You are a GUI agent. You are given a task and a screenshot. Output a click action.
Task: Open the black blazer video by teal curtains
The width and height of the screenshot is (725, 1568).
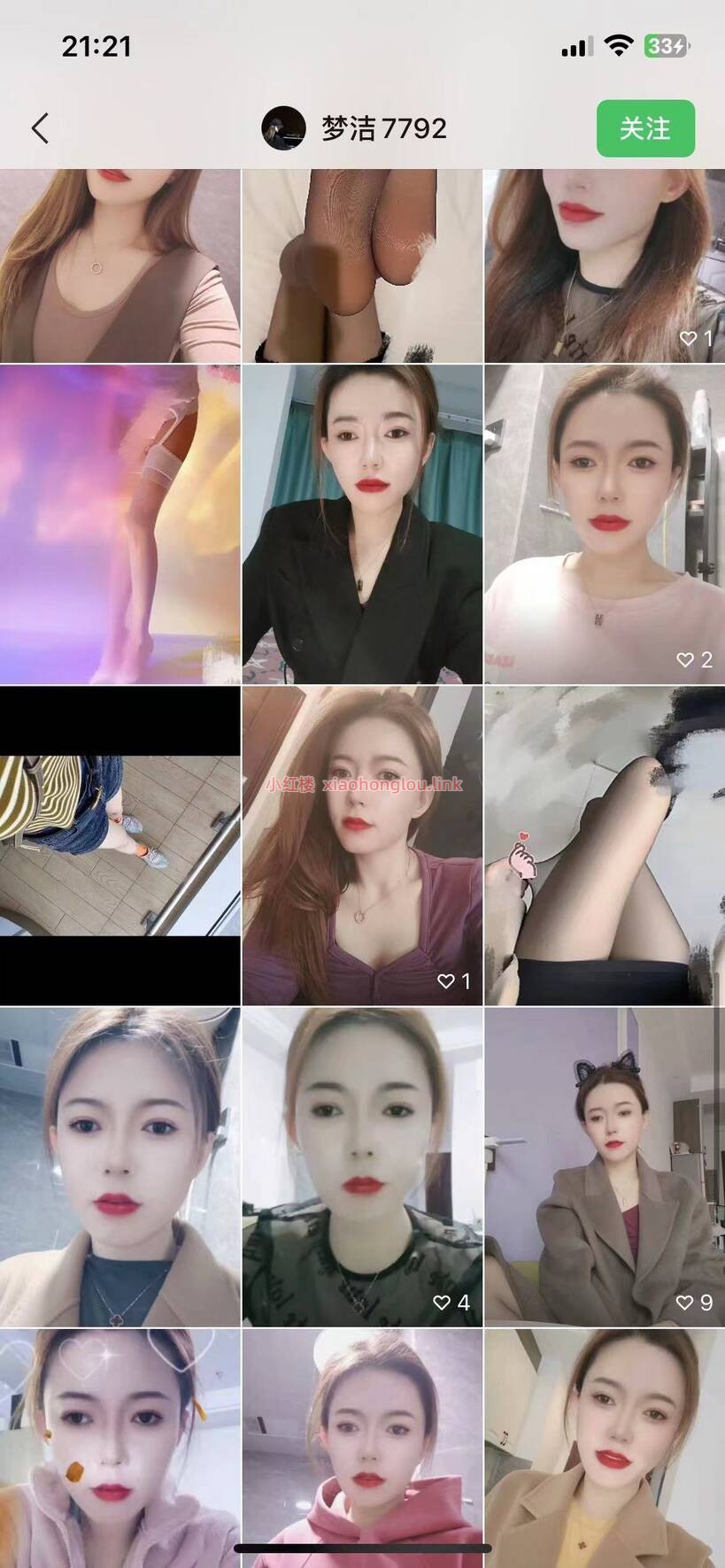click(x=362, y=524)
